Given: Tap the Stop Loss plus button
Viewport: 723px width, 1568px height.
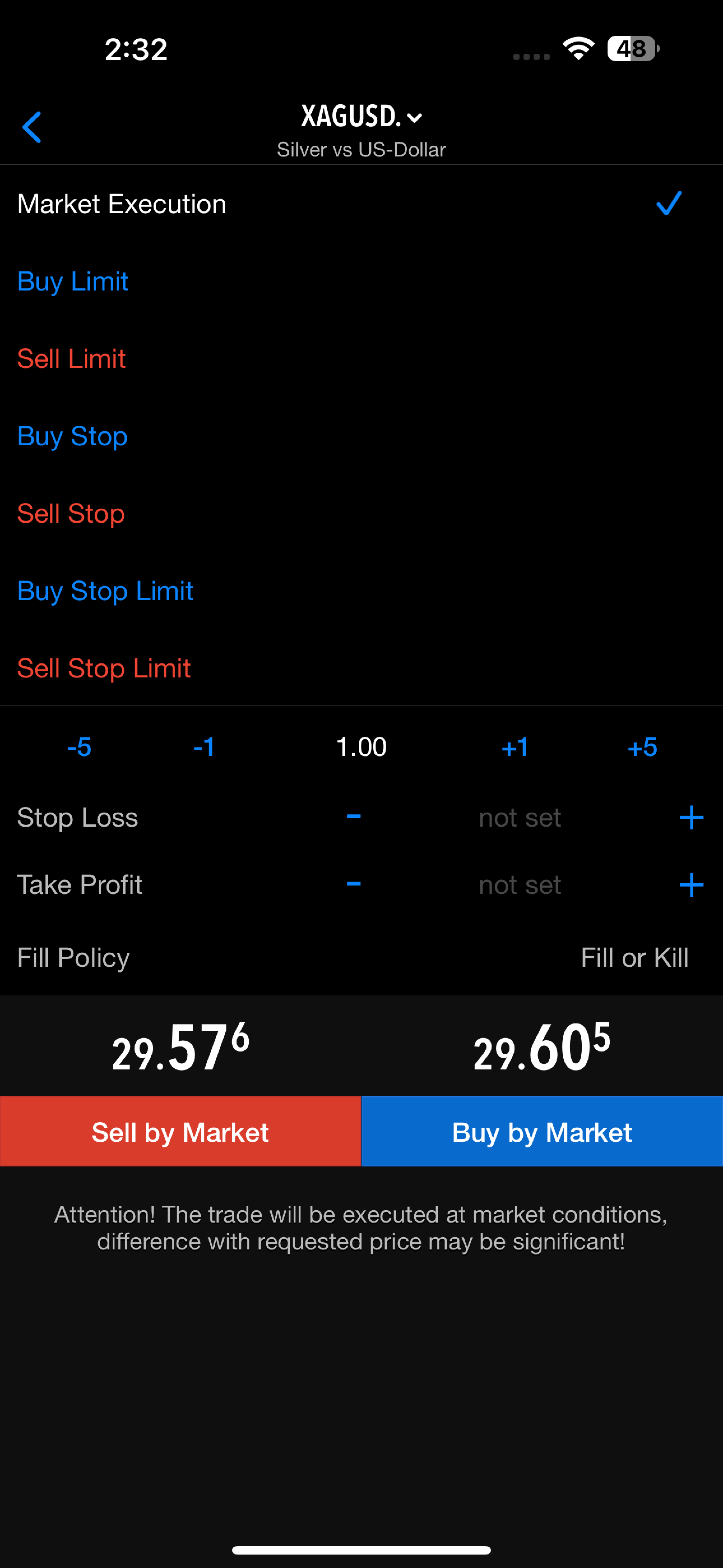Looking at the screenshot, I should 691,817.
